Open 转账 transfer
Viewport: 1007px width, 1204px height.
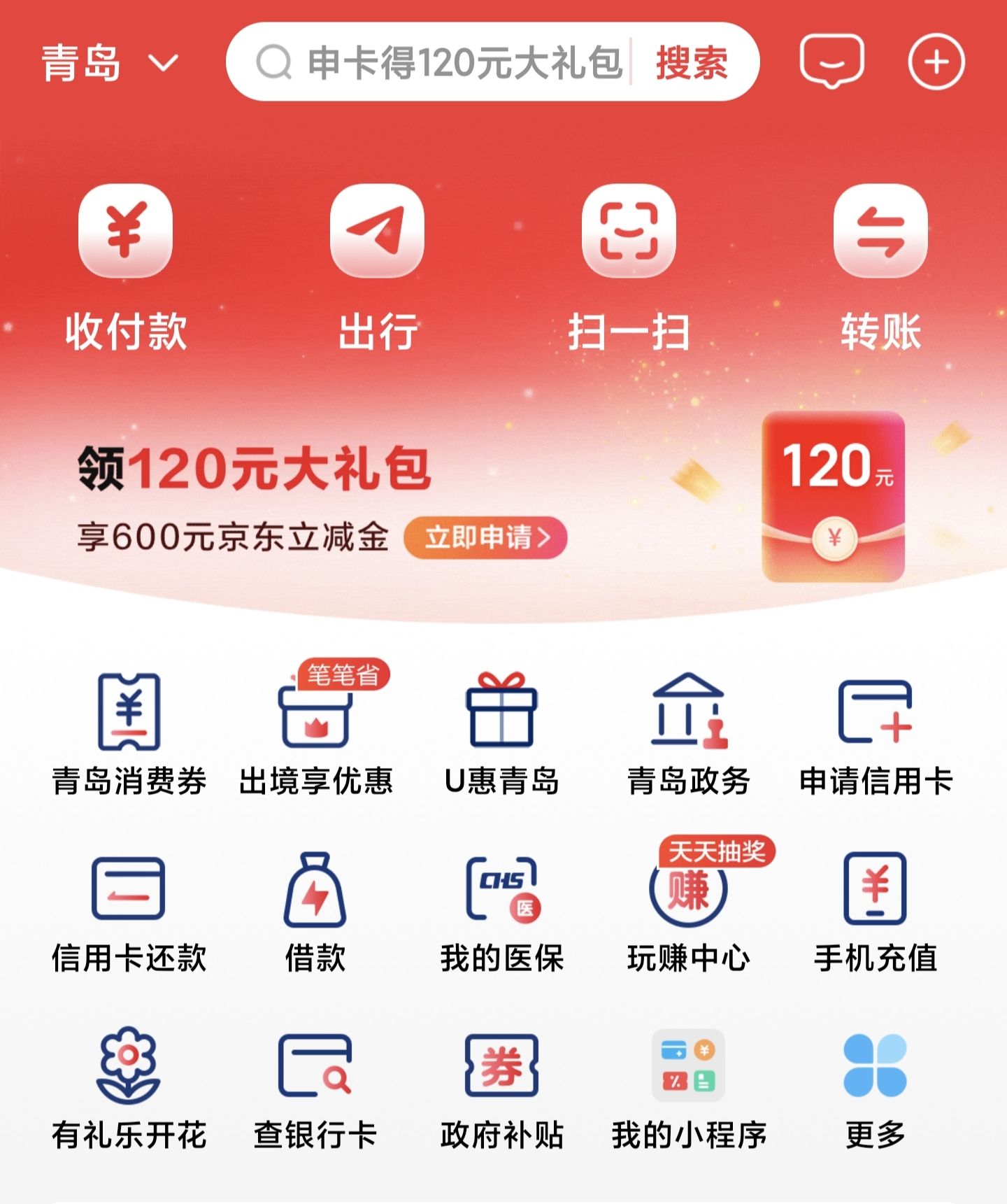tap(880, 266)
